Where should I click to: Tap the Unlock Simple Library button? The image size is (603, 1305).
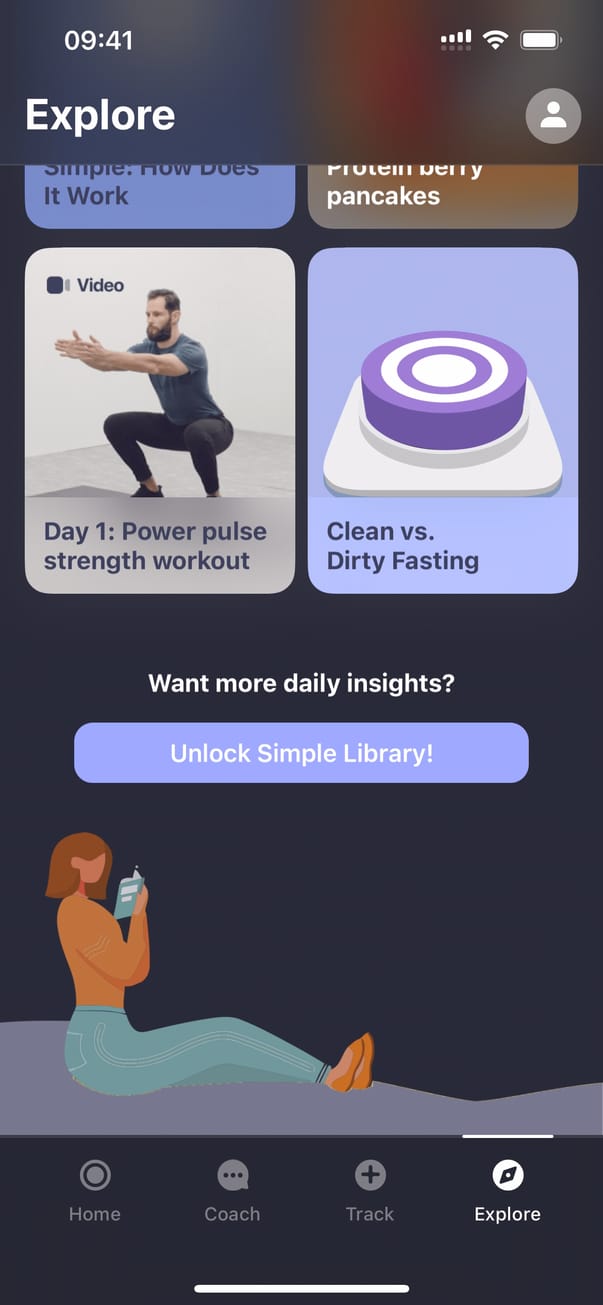pos(301,753)
